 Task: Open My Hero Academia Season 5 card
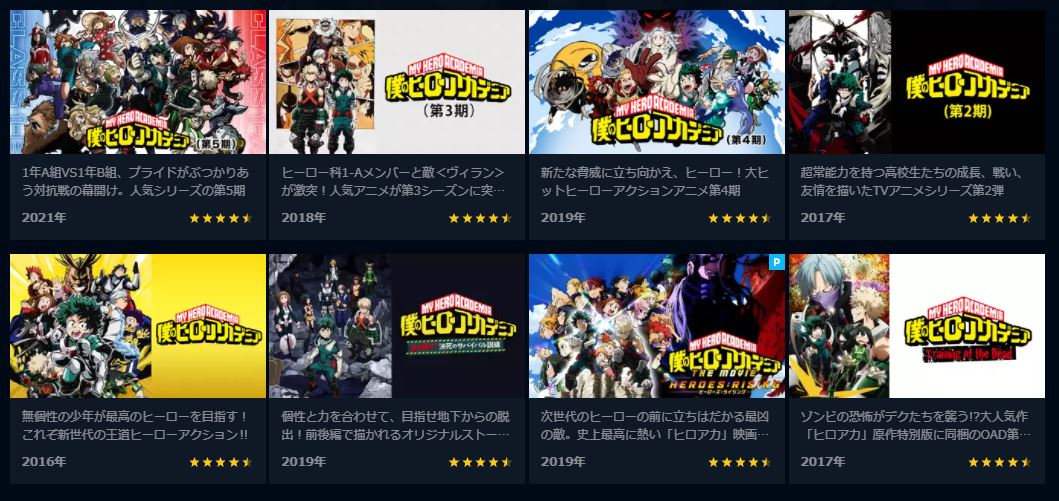click(138, 83)
